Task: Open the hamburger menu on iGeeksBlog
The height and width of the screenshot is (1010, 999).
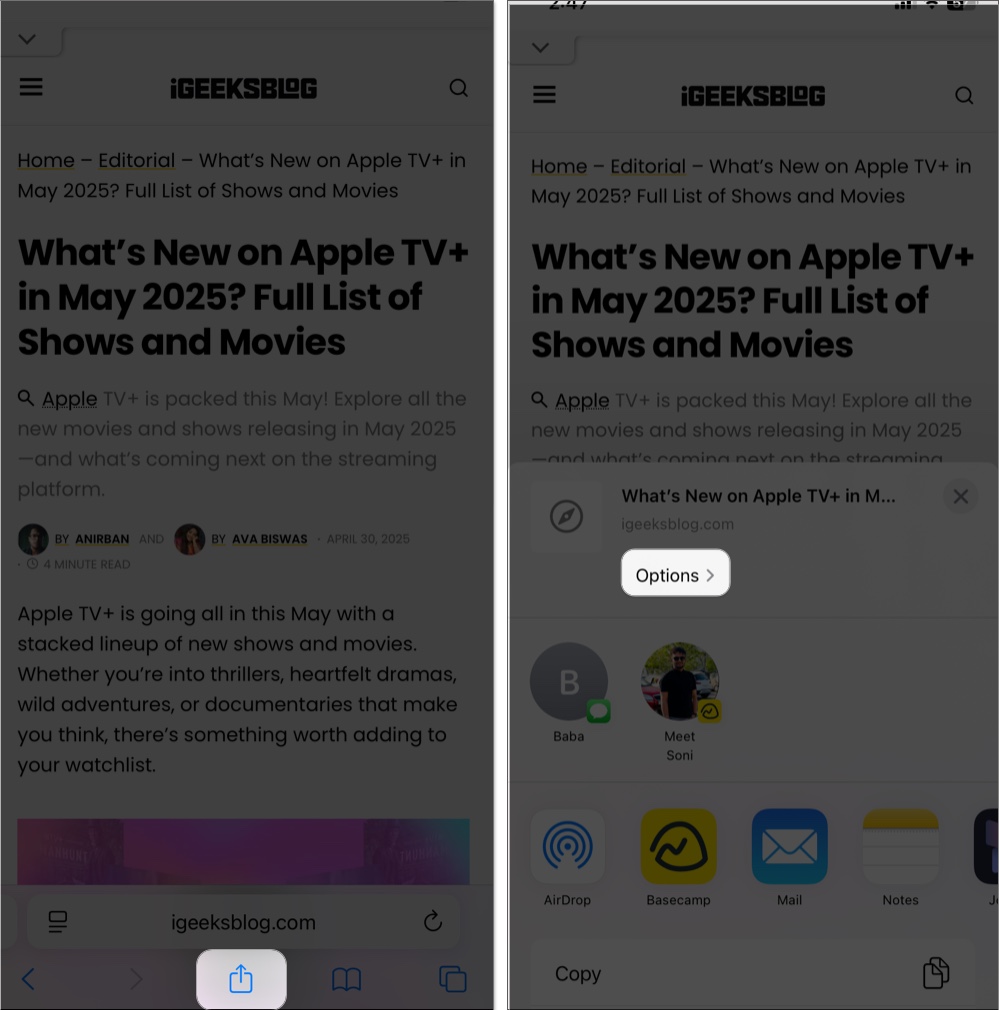Action: click(31, 87)
